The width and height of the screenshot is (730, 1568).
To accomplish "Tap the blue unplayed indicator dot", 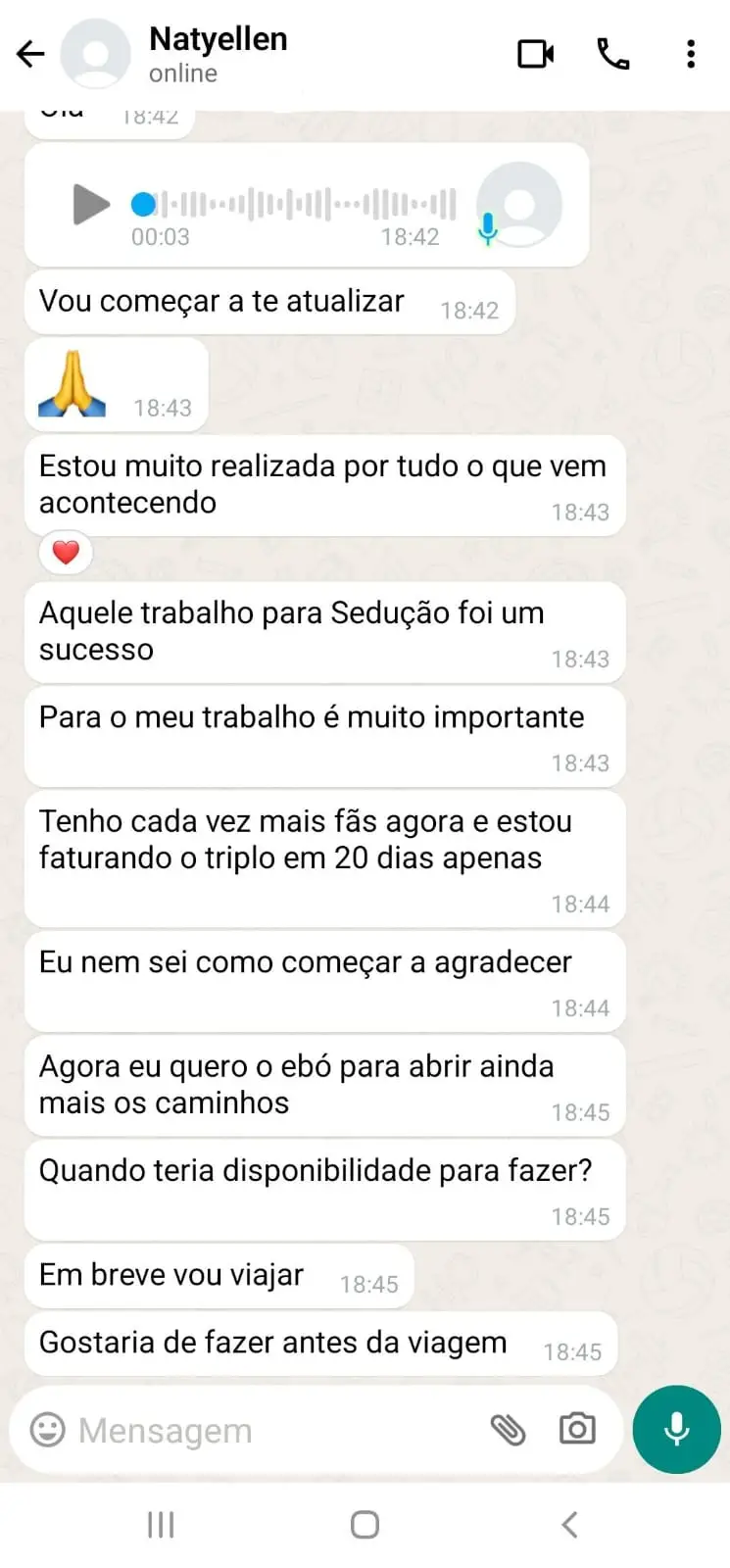I will 144,204.
